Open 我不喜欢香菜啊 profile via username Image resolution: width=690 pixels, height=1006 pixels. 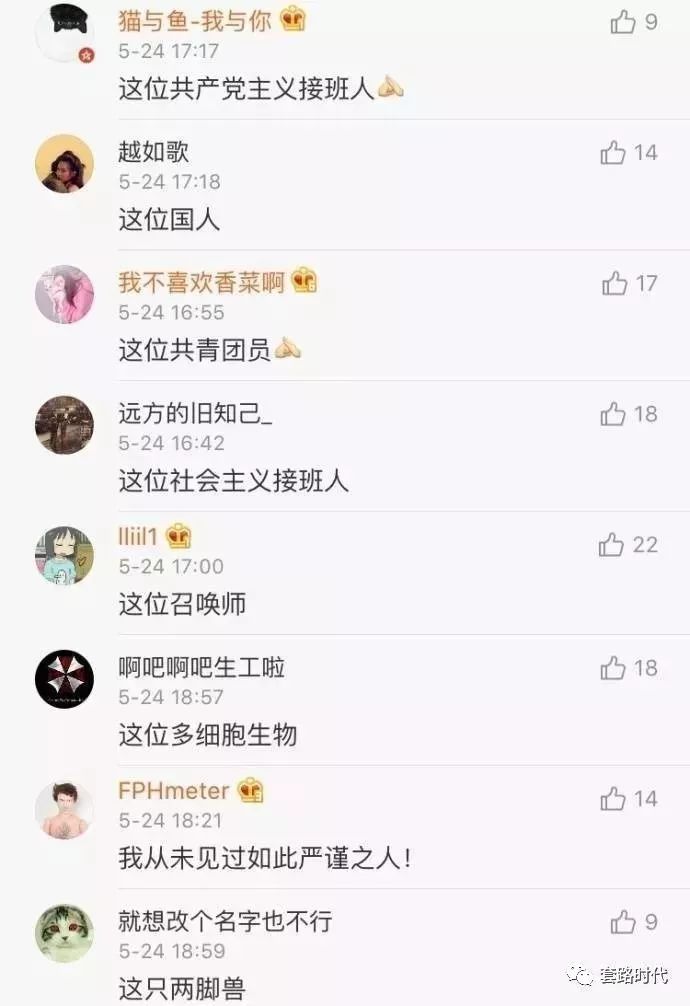coord(201,283)
